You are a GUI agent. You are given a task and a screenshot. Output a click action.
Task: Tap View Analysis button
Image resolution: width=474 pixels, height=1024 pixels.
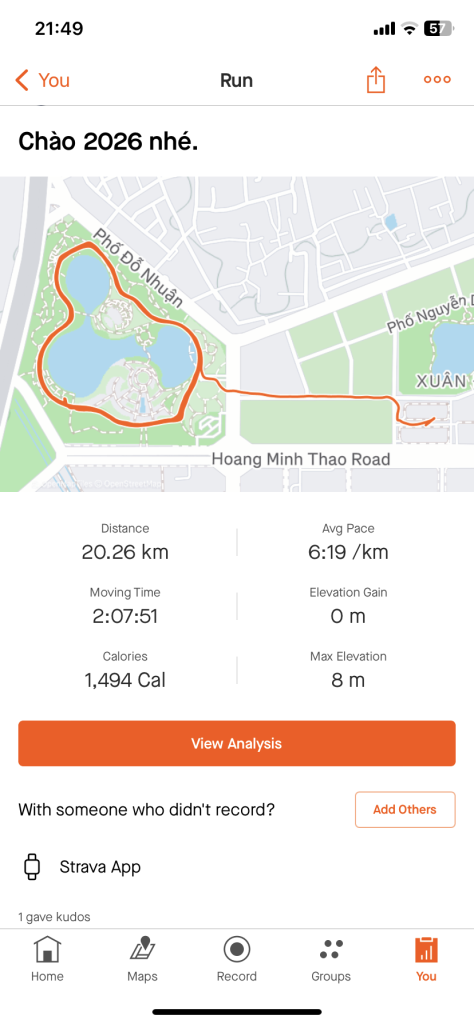coord(236,743)
